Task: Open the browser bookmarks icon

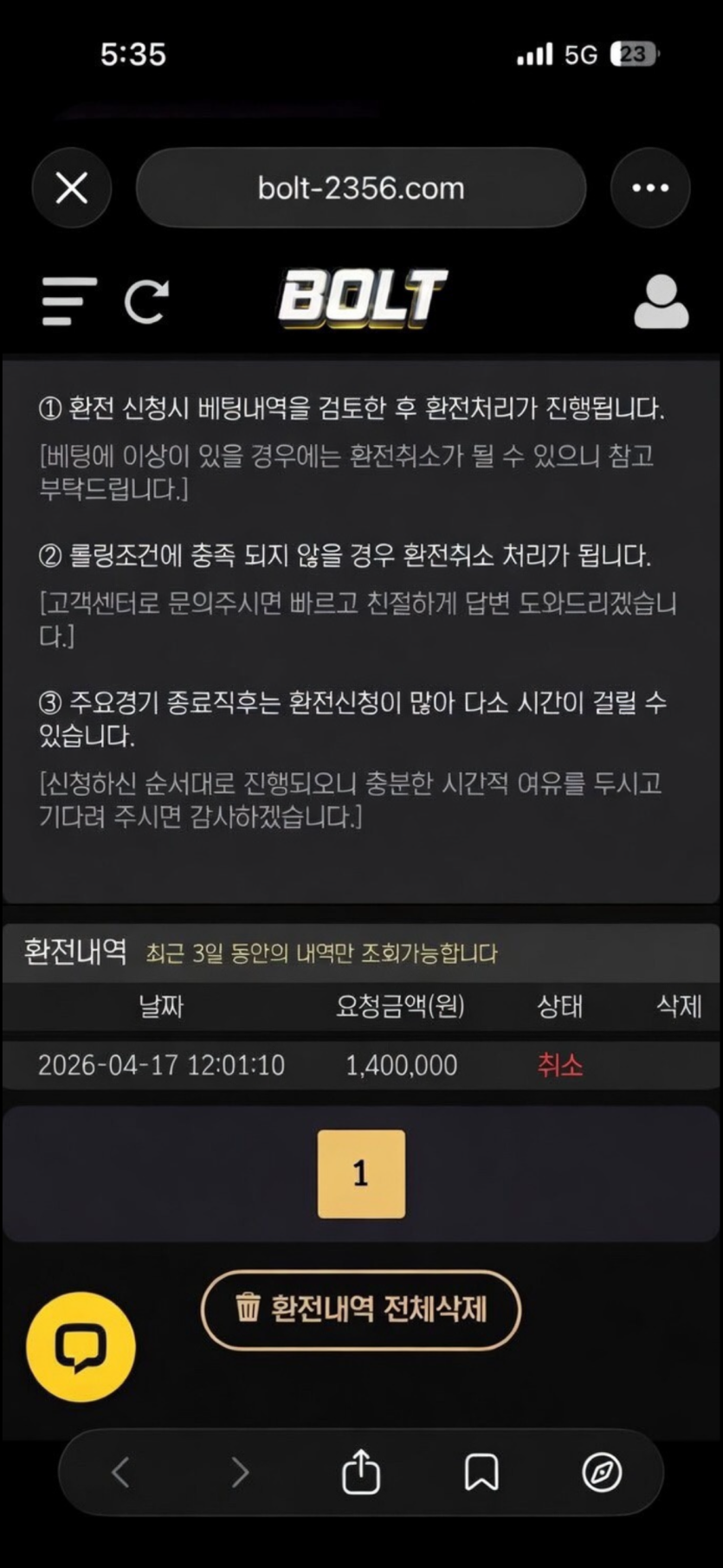Action: coord(481,1472)
